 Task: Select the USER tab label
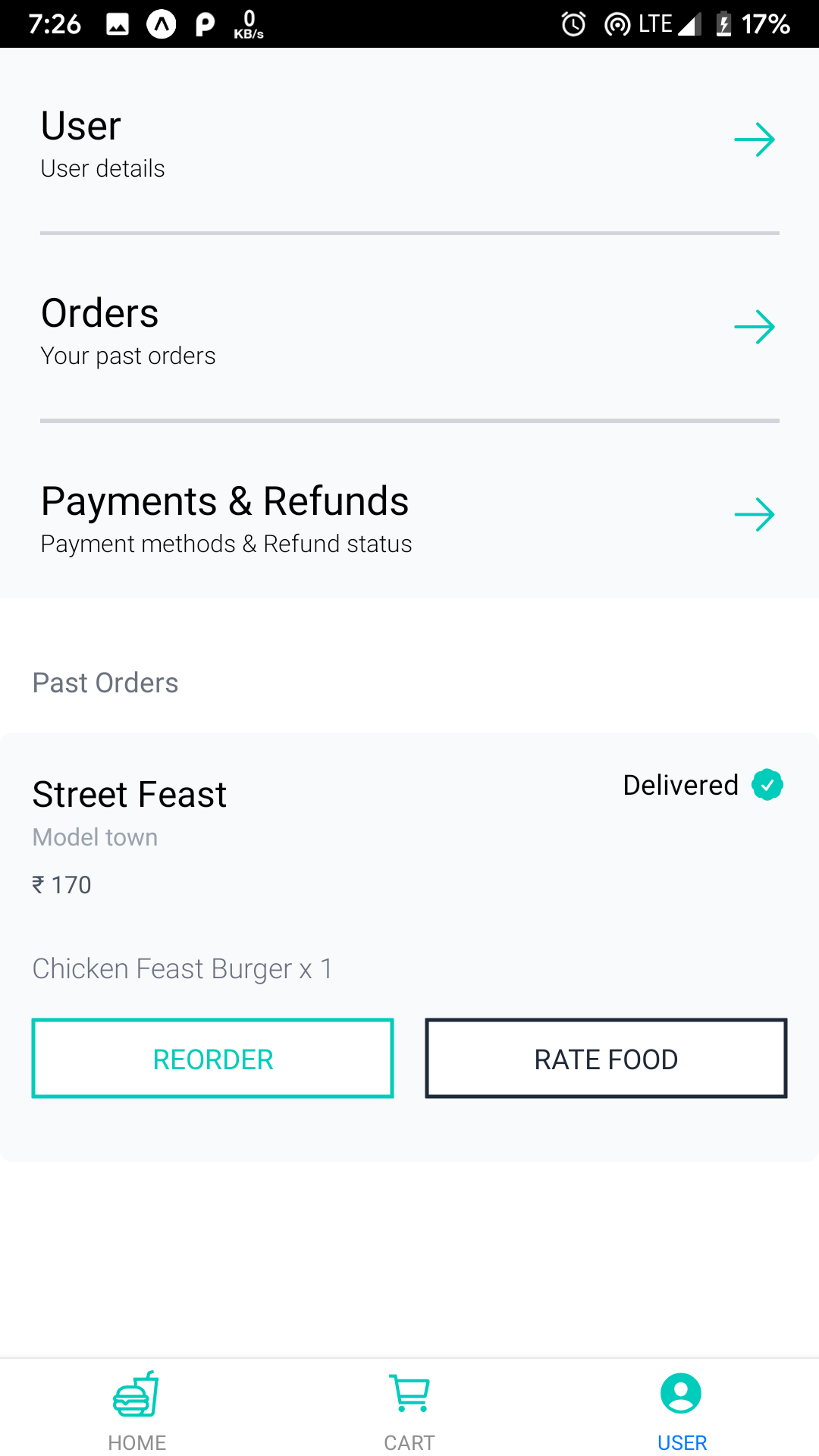pyautogui.click(x=681, y=1442)
